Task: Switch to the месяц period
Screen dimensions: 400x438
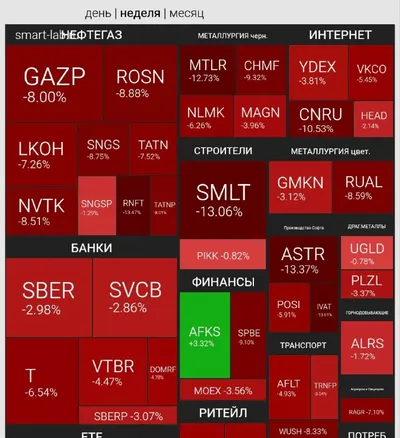Action: coord(186,14)
